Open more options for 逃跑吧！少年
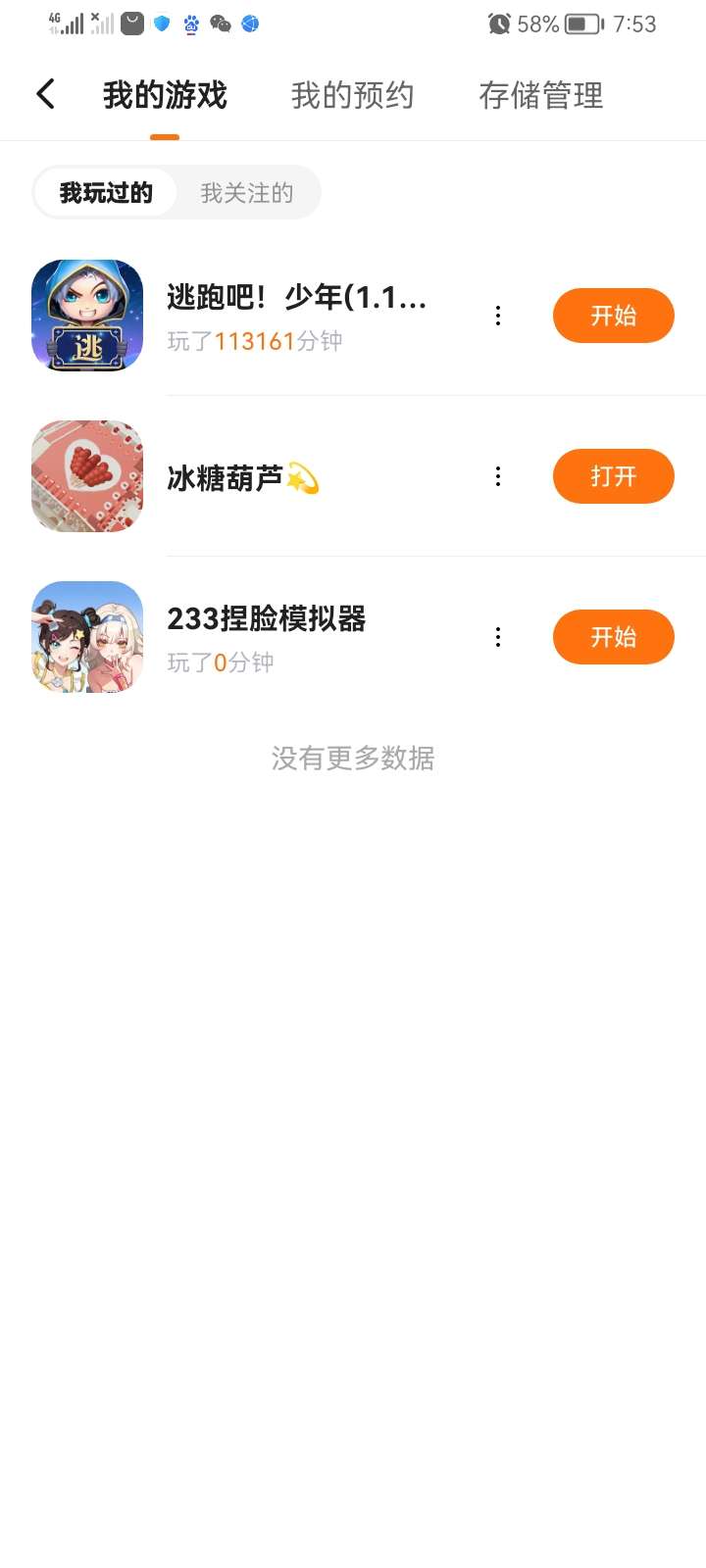 498,316
